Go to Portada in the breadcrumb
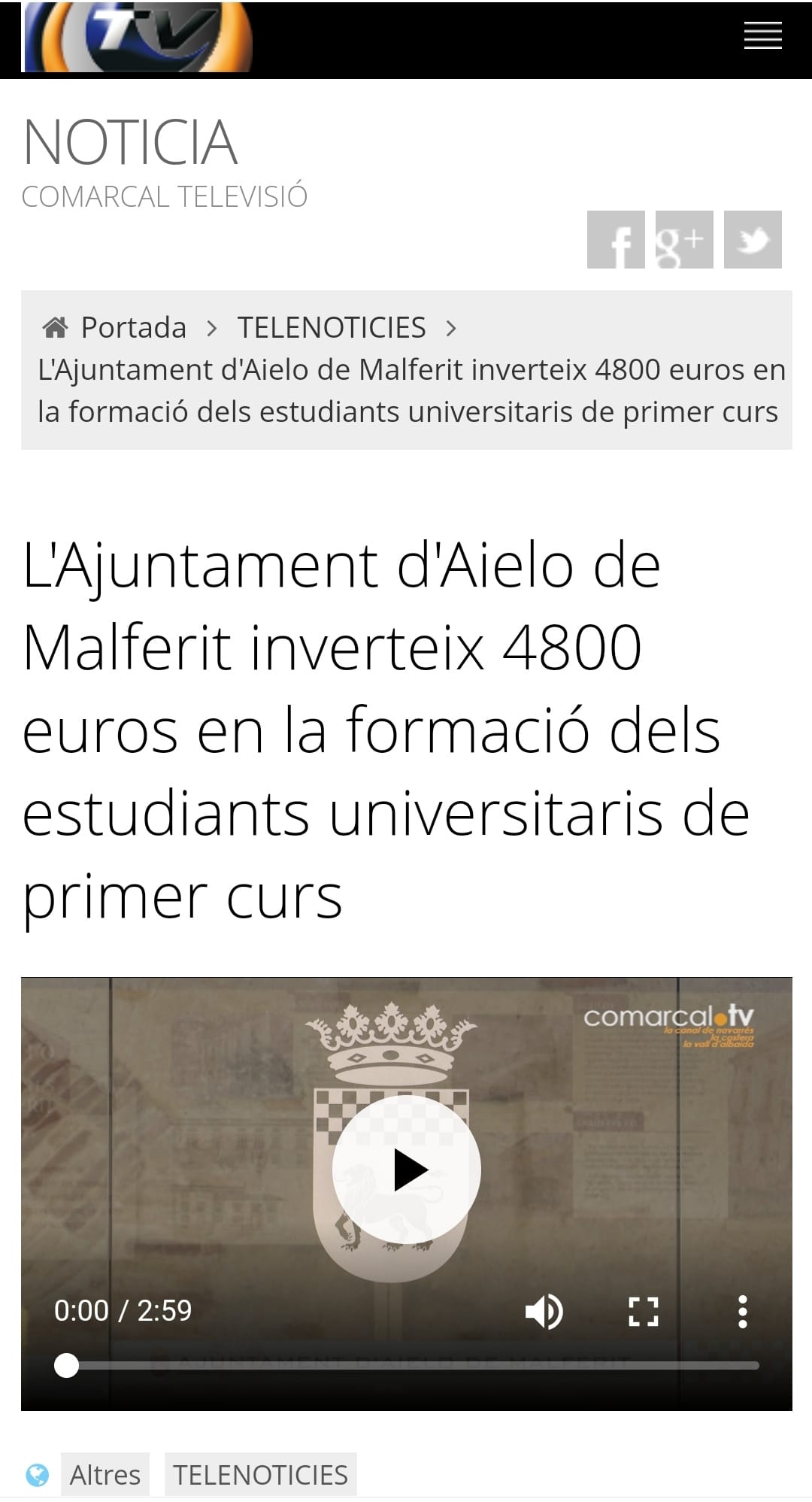Image resolution: width=812 pixels, height=1502 pixels. 133,328
